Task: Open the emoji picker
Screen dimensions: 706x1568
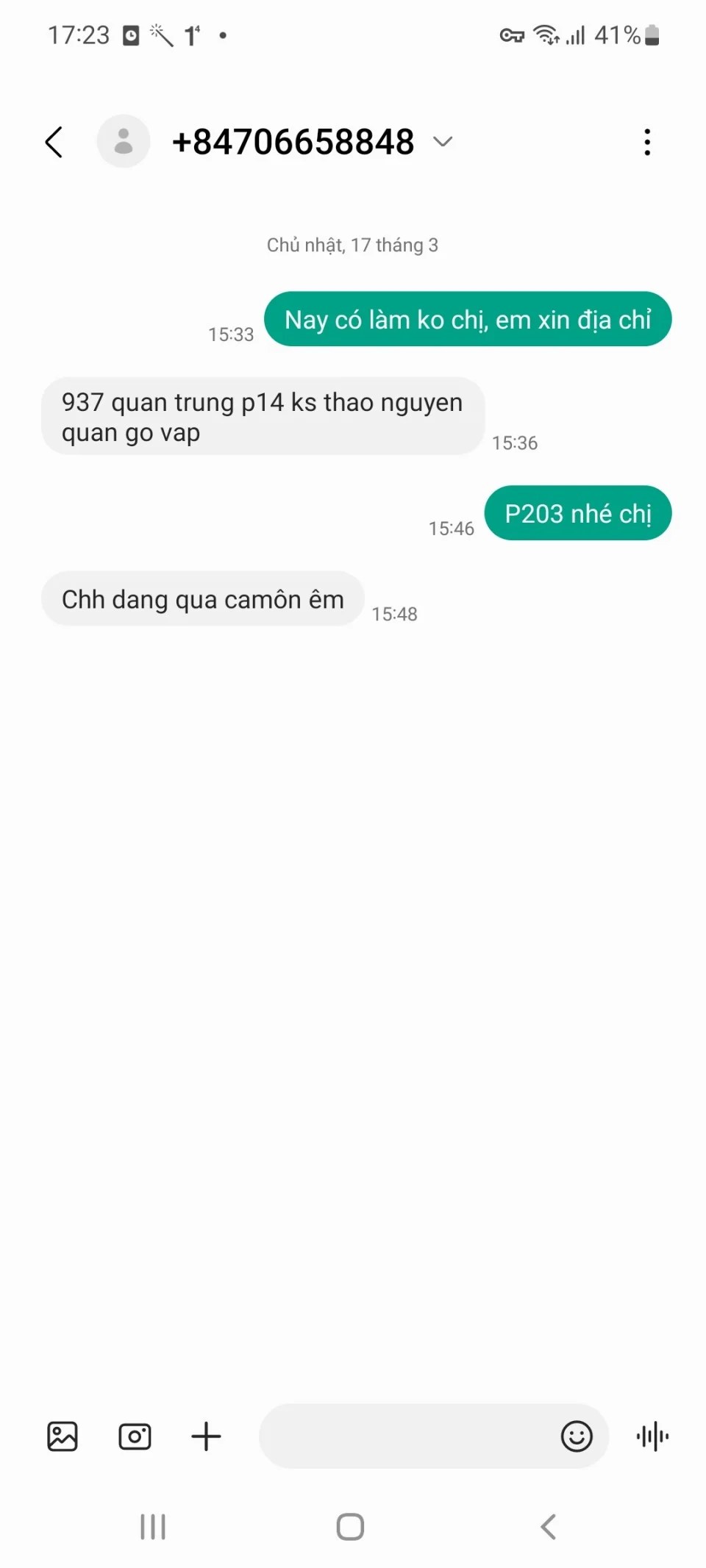Action: [x=577, y=1436]
